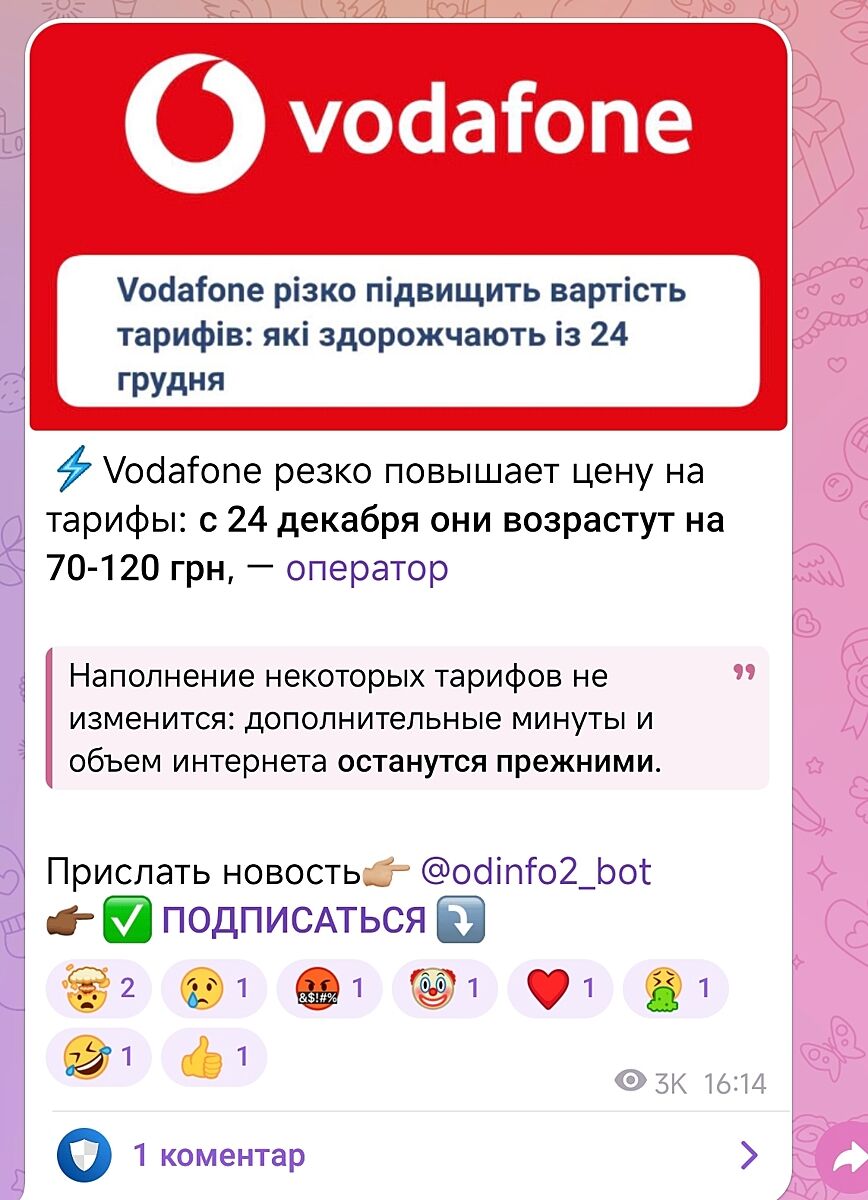Open the 'оператор' source link

[x=366, y=569]
